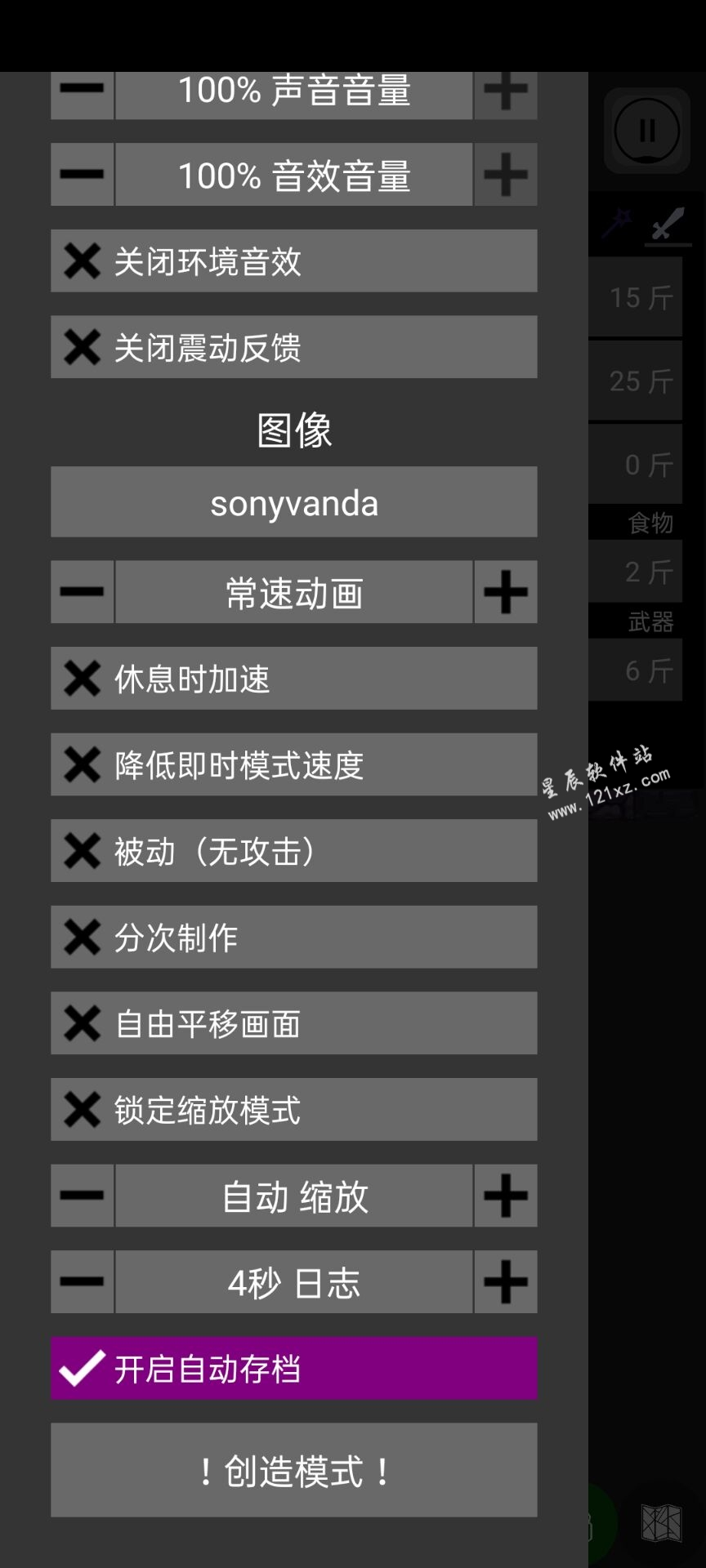Decrease the 4秒 日志 duration
706x1568 pixels.
(x=82, y=1282)
